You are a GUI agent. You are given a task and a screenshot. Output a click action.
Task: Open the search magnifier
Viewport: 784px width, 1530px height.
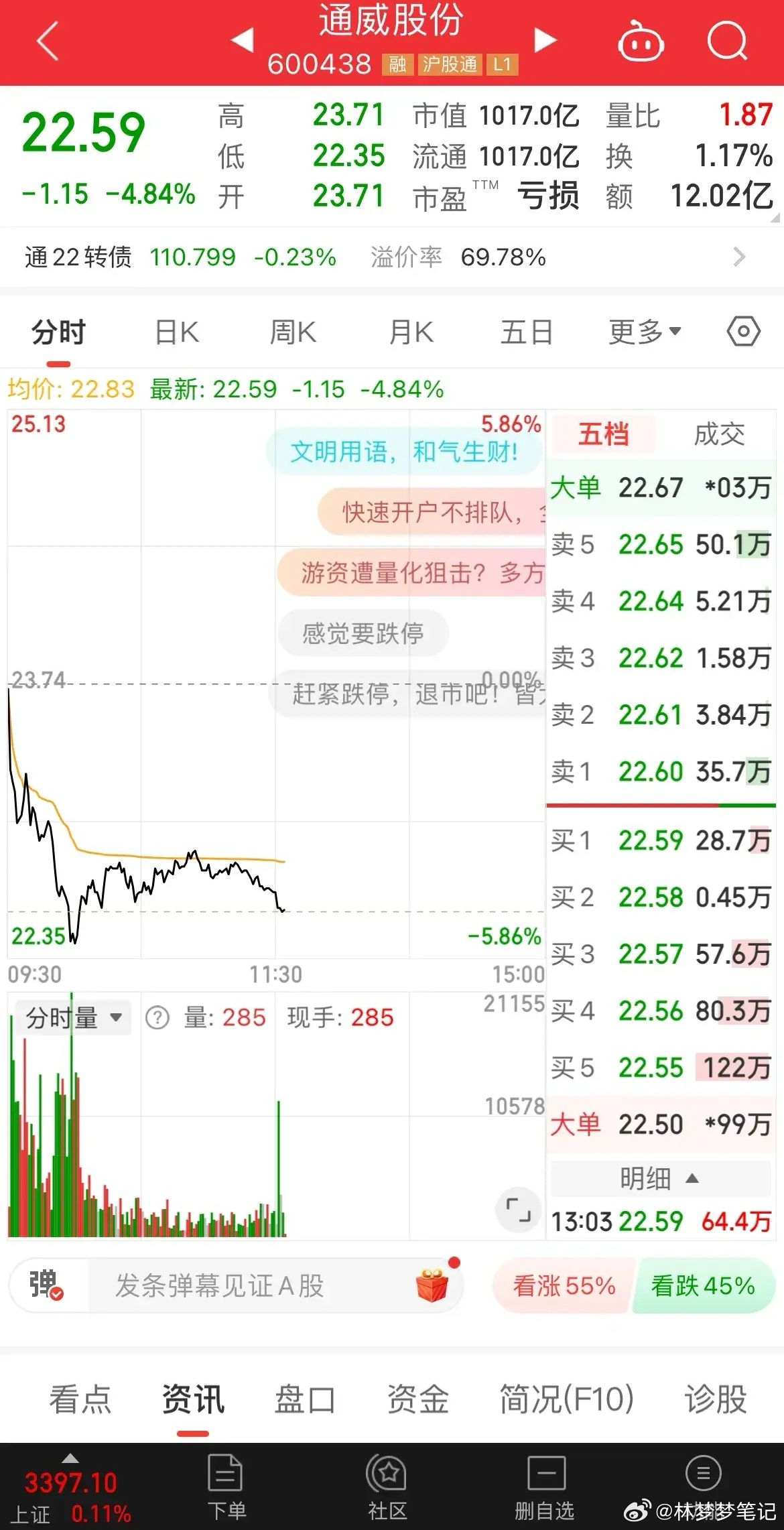tap(728, 42)
